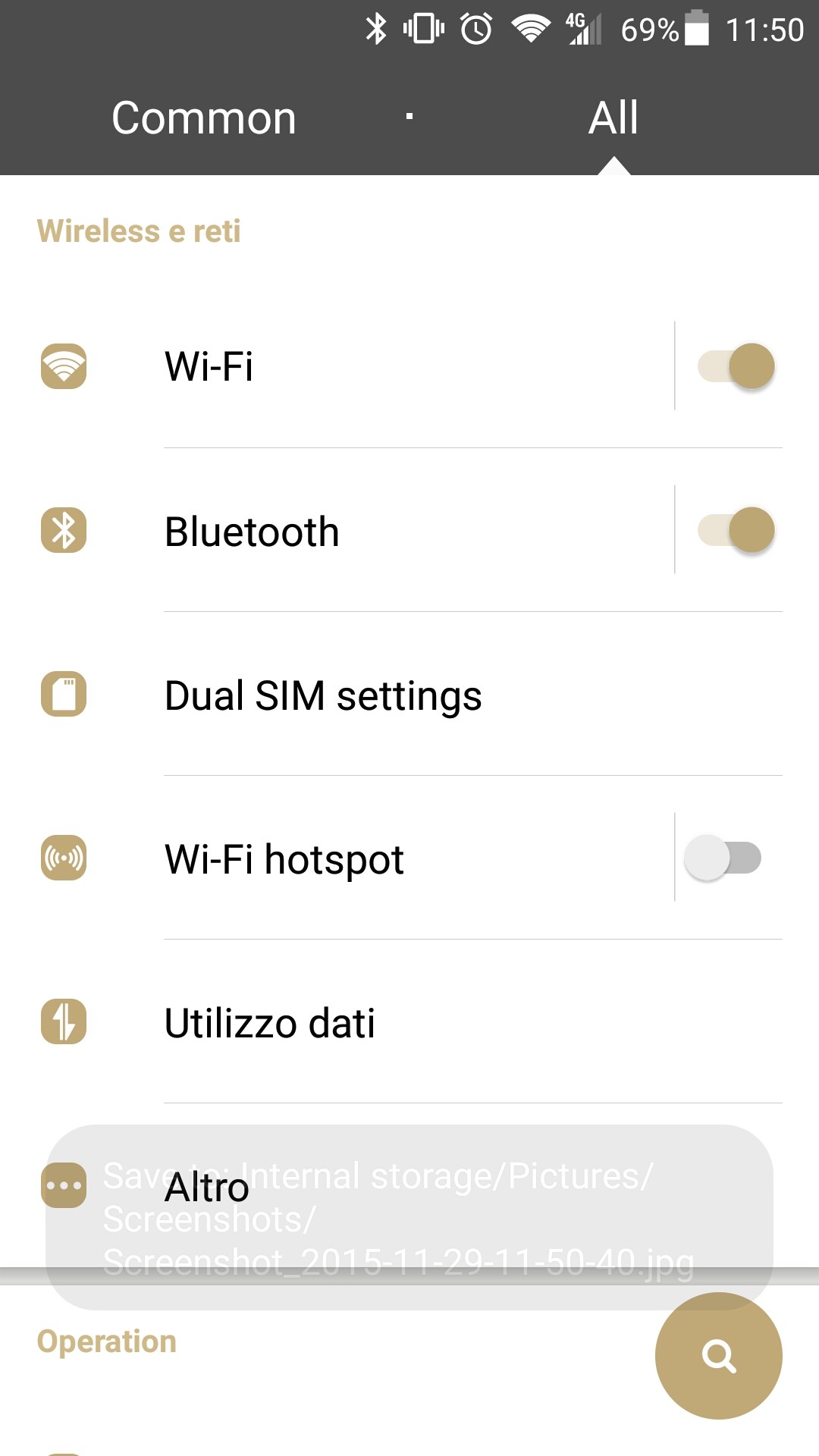
Task: Open Wi-Fi settings row
Action: click(x=337, y=366)
